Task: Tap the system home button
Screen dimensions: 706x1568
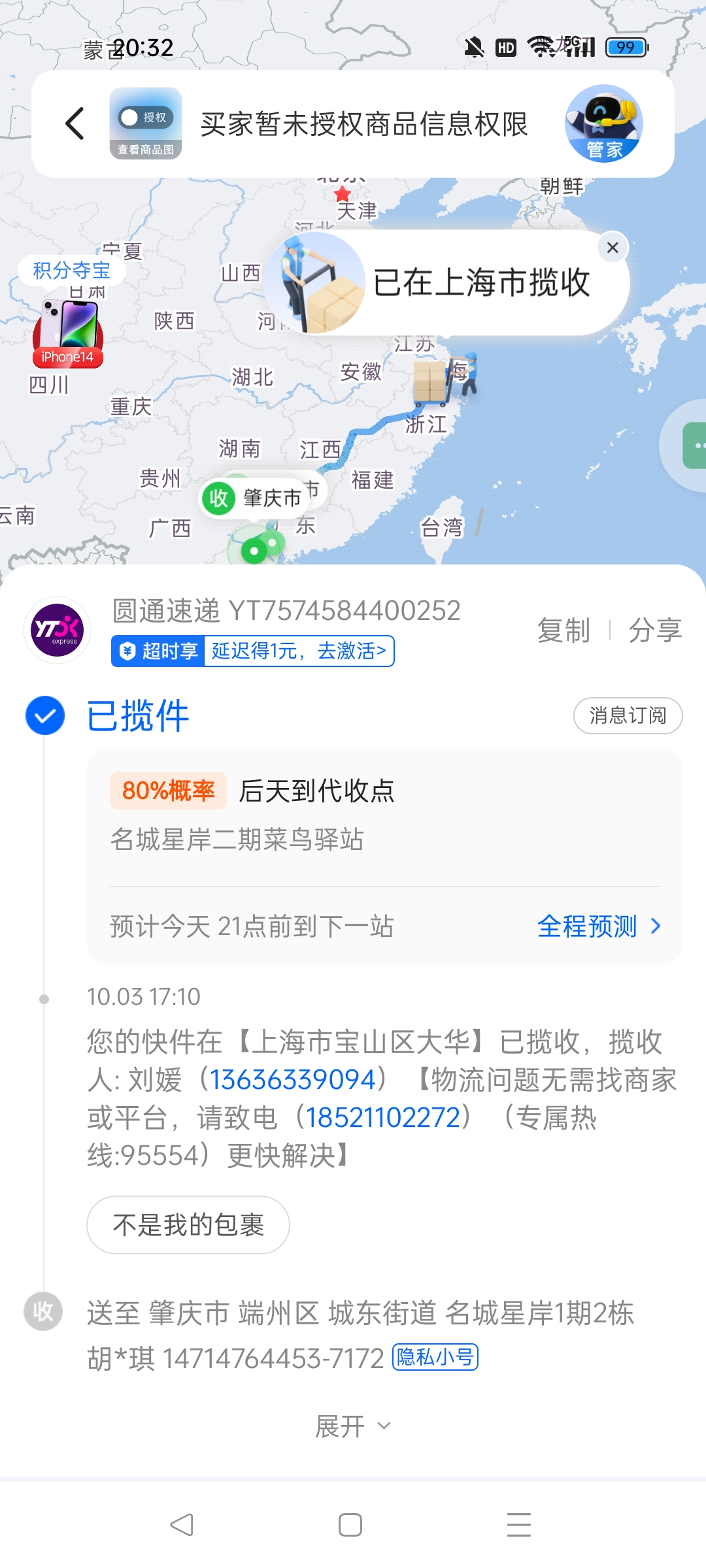Action: (x=350, y=1525)
